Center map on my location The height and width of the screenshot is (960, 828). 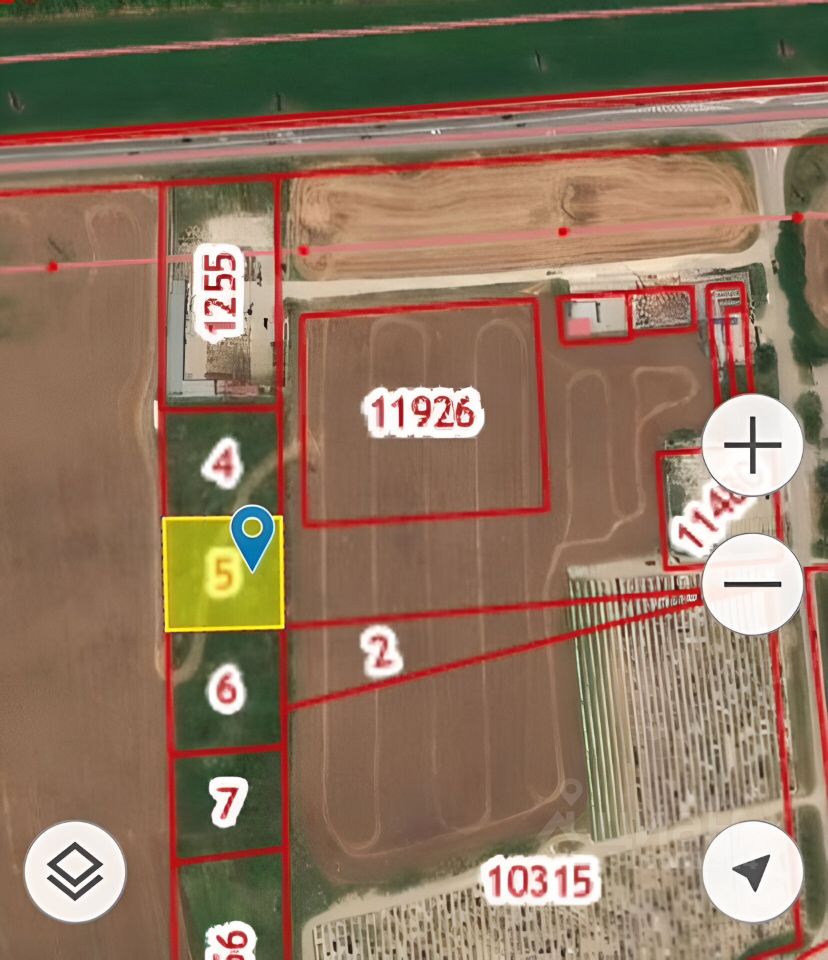(x=752, y=872)
